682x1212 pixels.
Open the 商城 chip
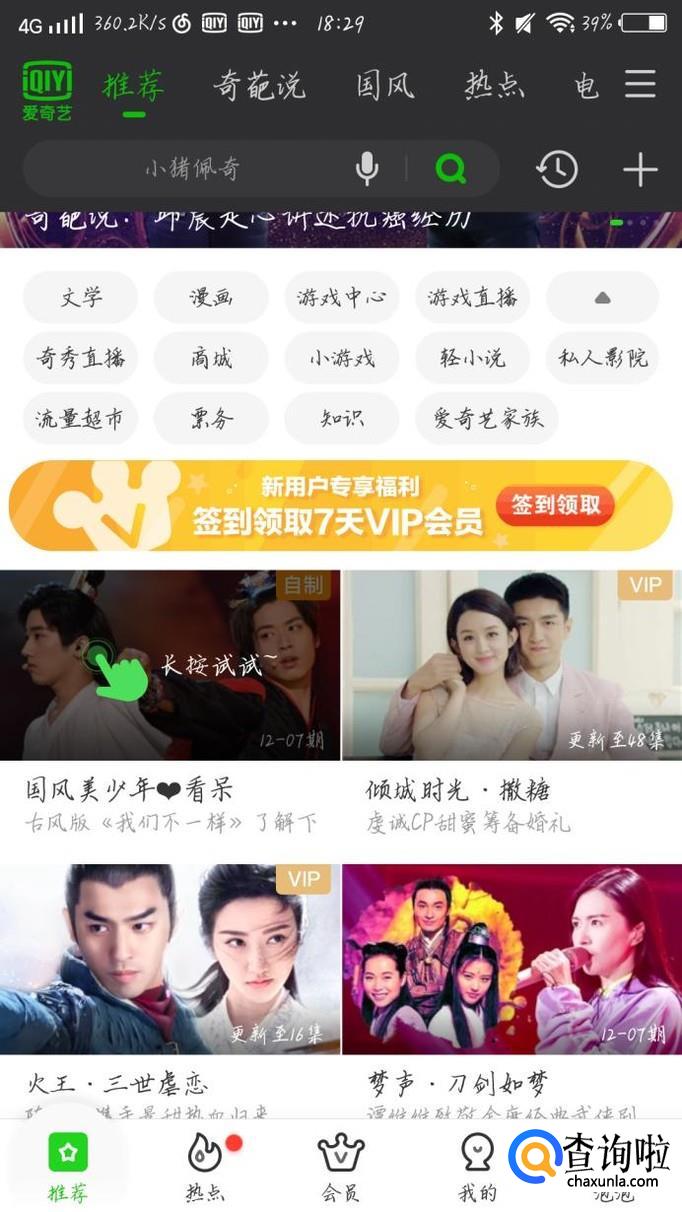[211, 358]
